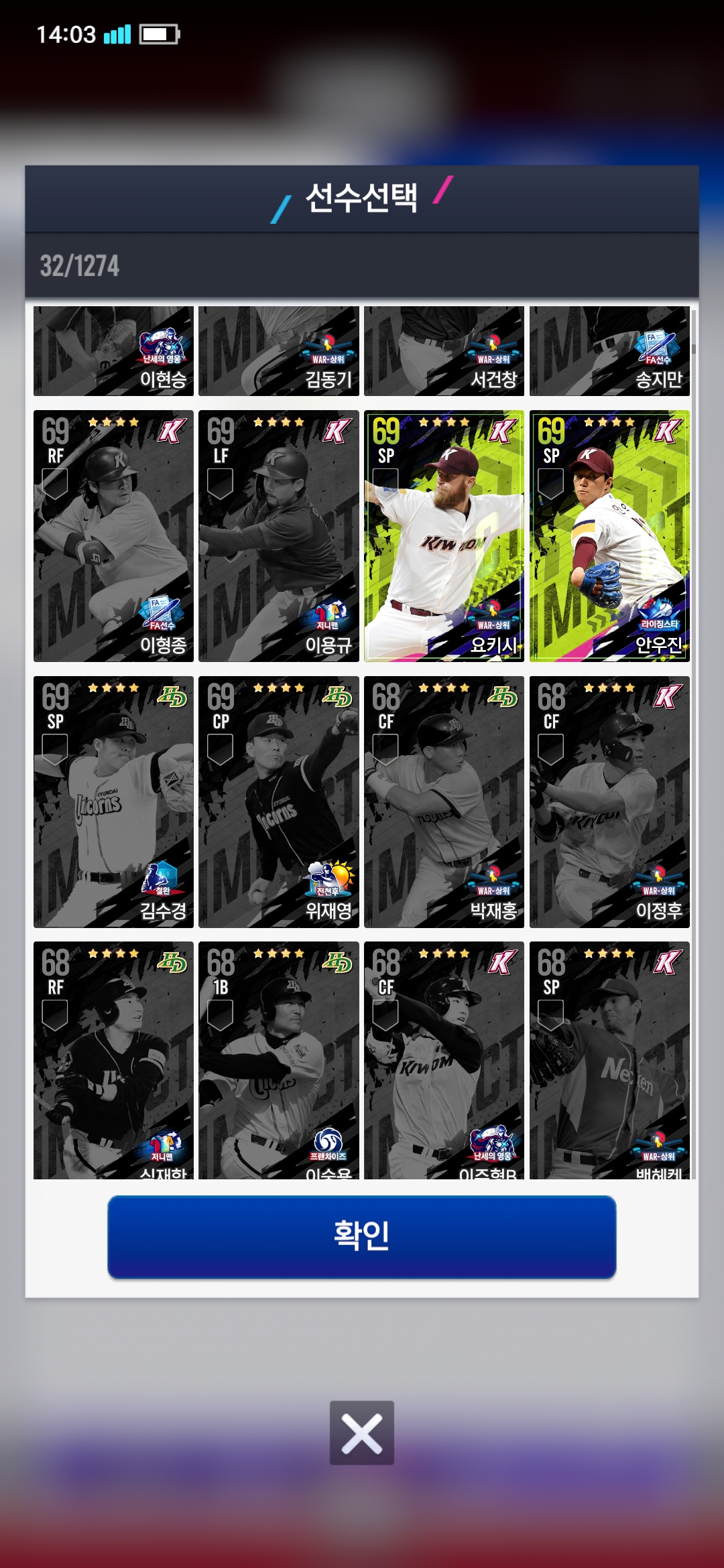This screenshot has width=724, height=1568.
Task: Select the 안우진 SP player card
Action: coord(609,535)
